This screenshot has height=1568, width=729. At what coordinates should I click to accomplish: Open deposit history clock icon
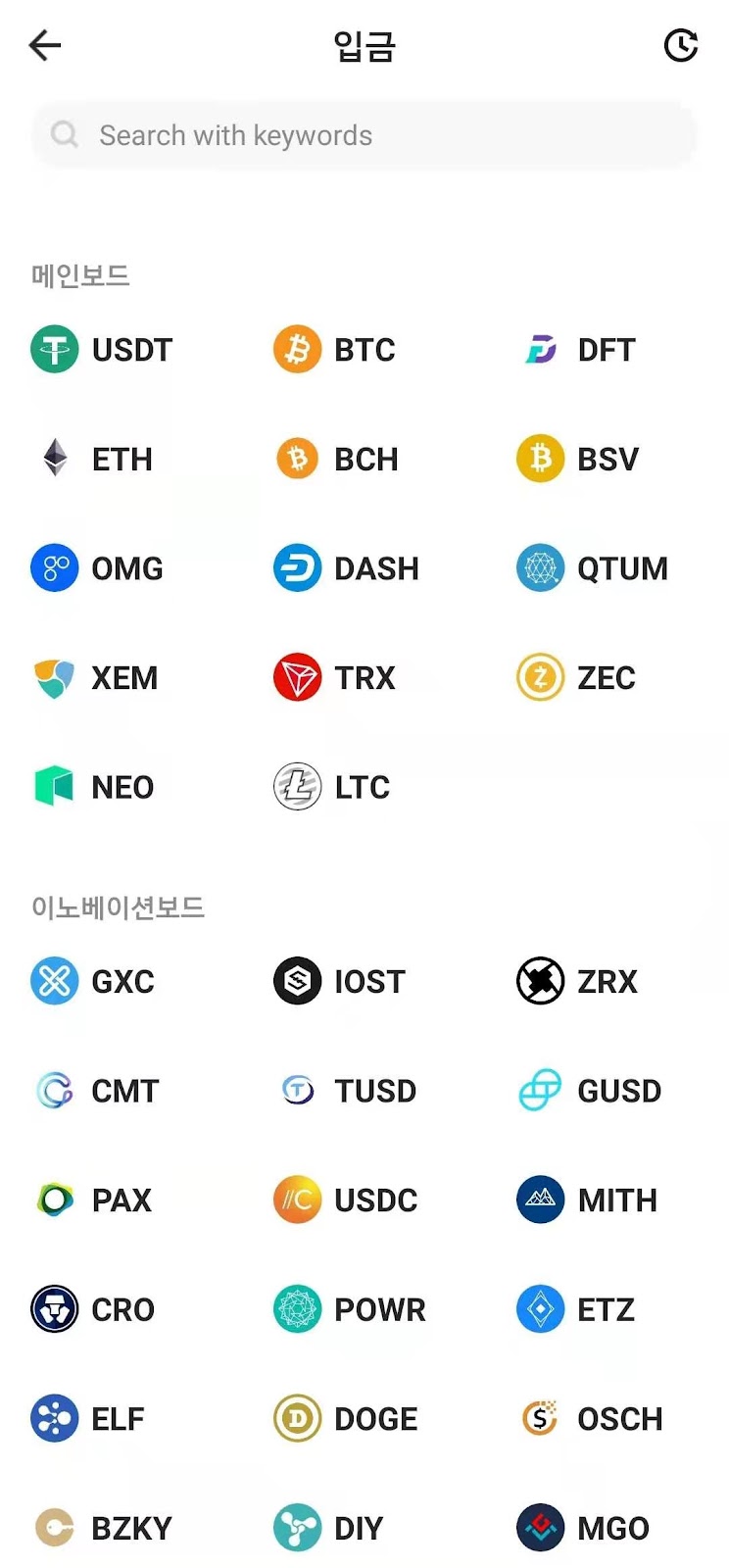pyautogui.click(x=681, y=45)
